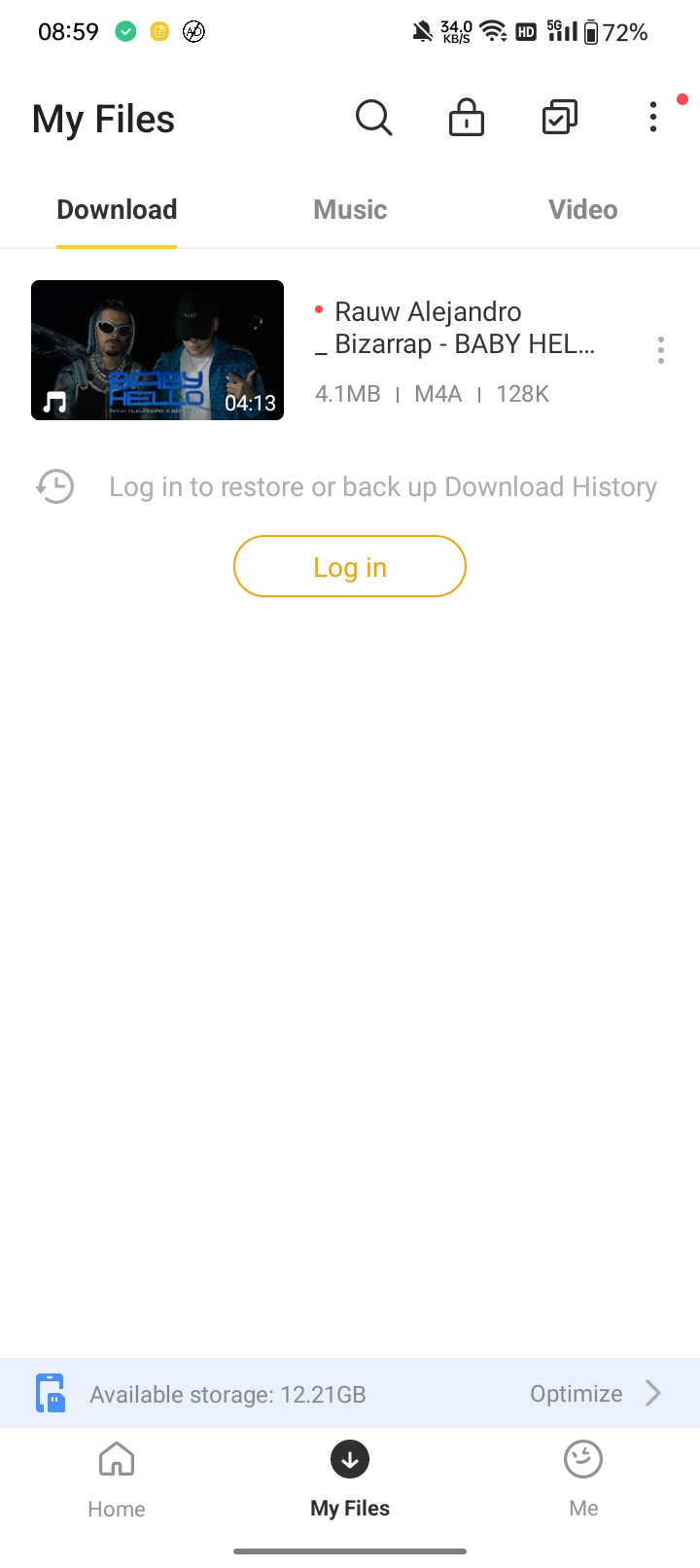Open options for Rauw Alejandro file
Viewport: 700px width, 1568px height.
661,350
